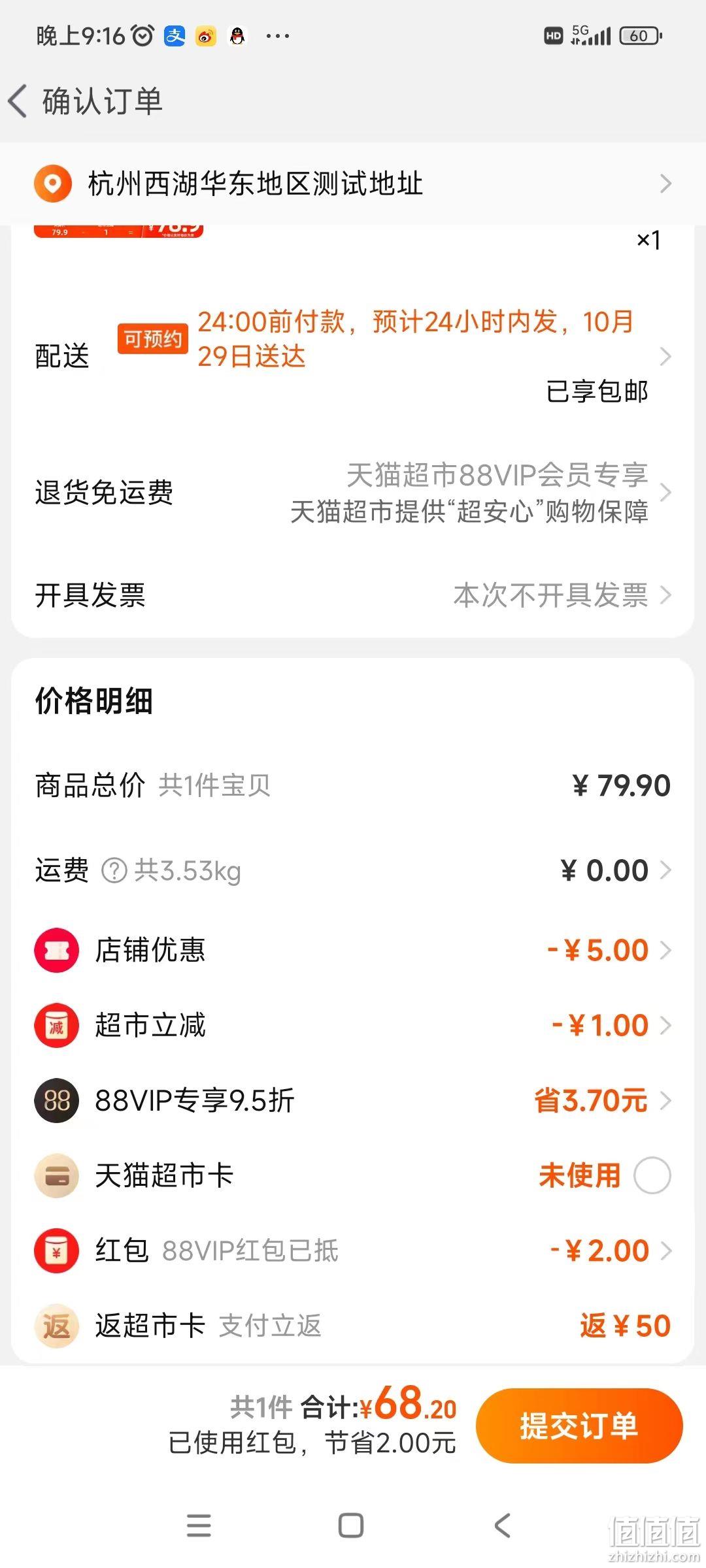The width and height of the screenshot is (706, 1568).
Task: Open the 配送 delivery time options
Action: 353,356
